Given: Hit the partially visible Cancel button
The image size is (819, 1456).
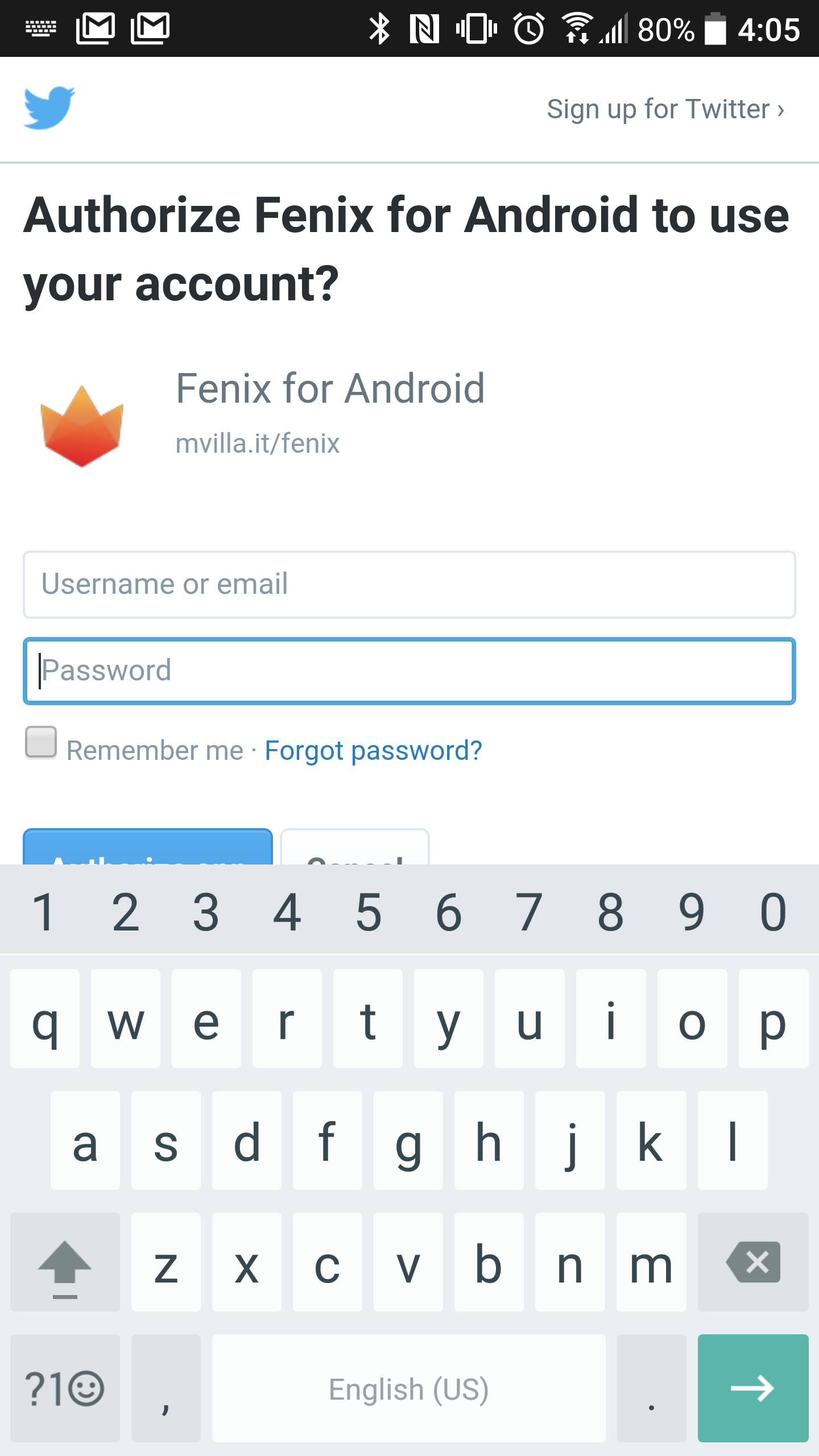Looking at the screenshot, I should click(355, 847).
